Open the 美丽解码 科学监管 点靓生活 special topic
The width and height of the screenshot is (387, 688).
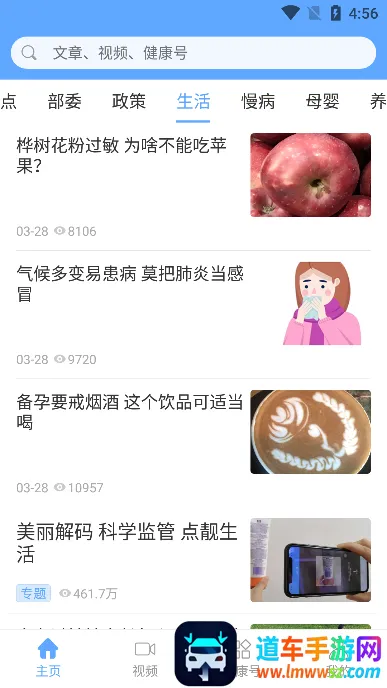[193, 560]
